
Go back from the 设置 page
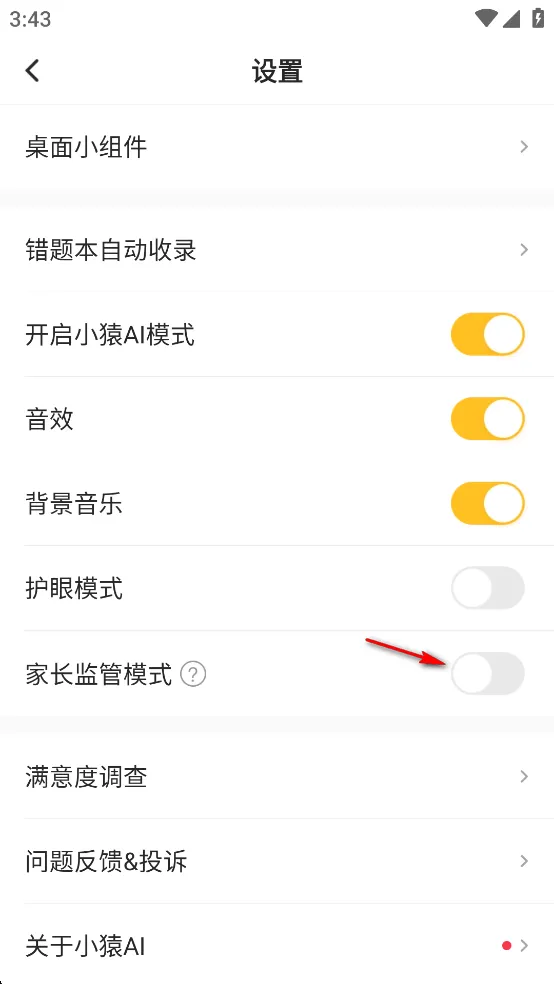[33, 70]
